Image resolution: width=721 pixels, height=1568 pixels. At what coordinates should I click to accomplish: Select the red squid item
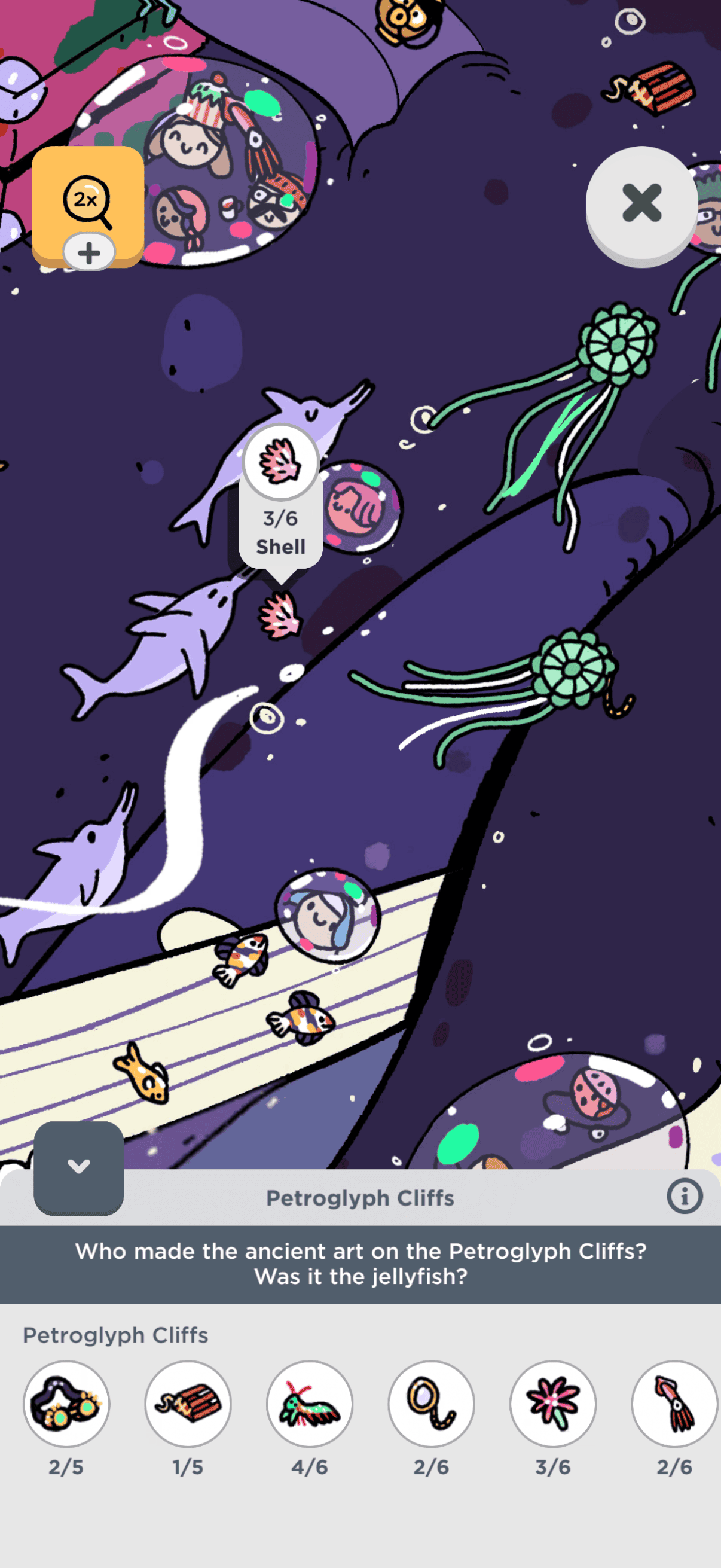pyautogui.click(x=674, y=1403)
